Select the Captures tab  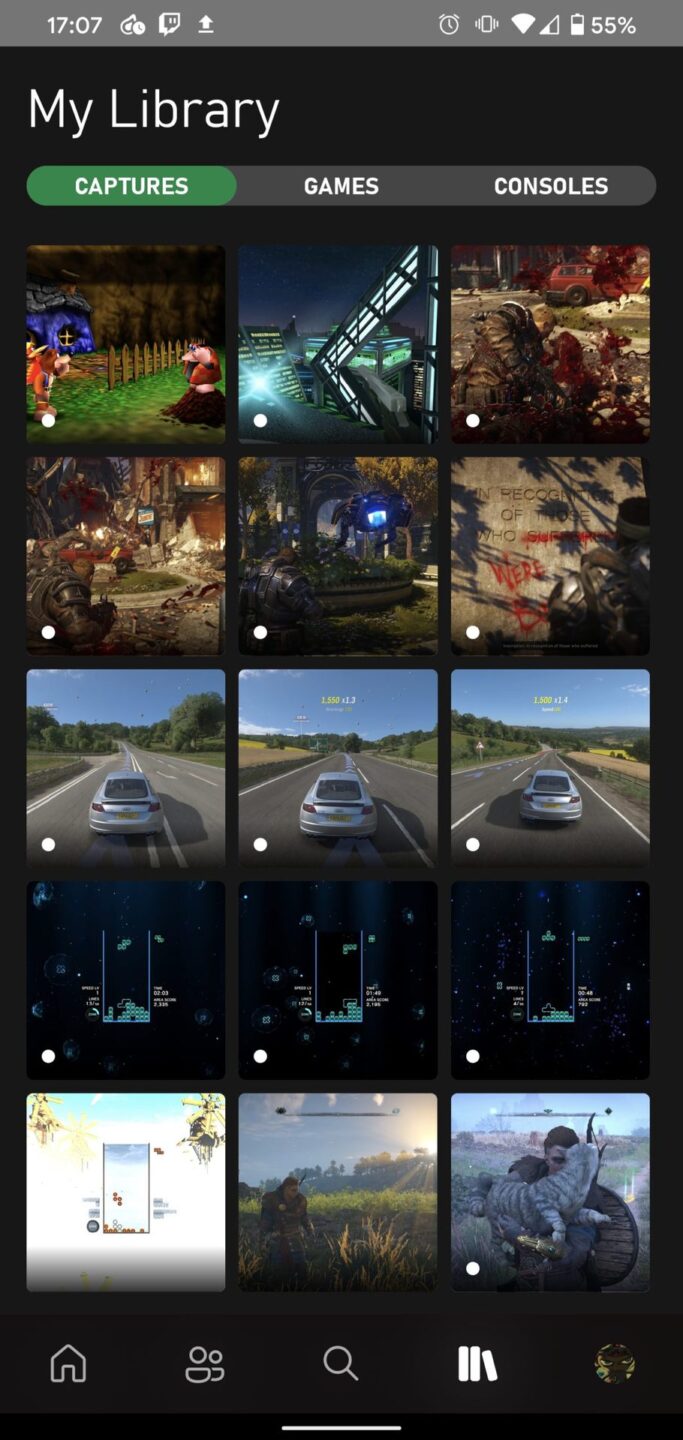(x=132, y=186)
